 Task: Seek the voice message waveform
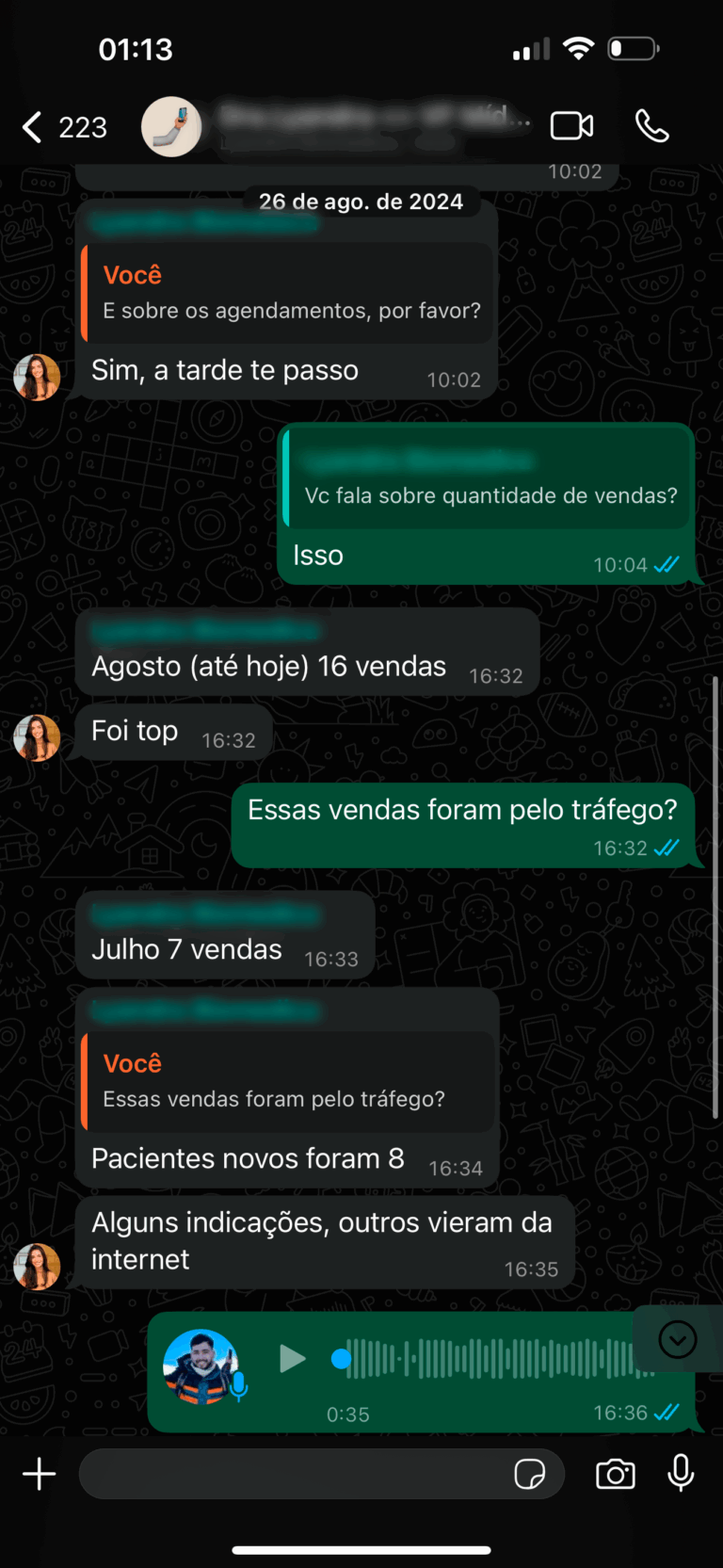pos(490,1359)
